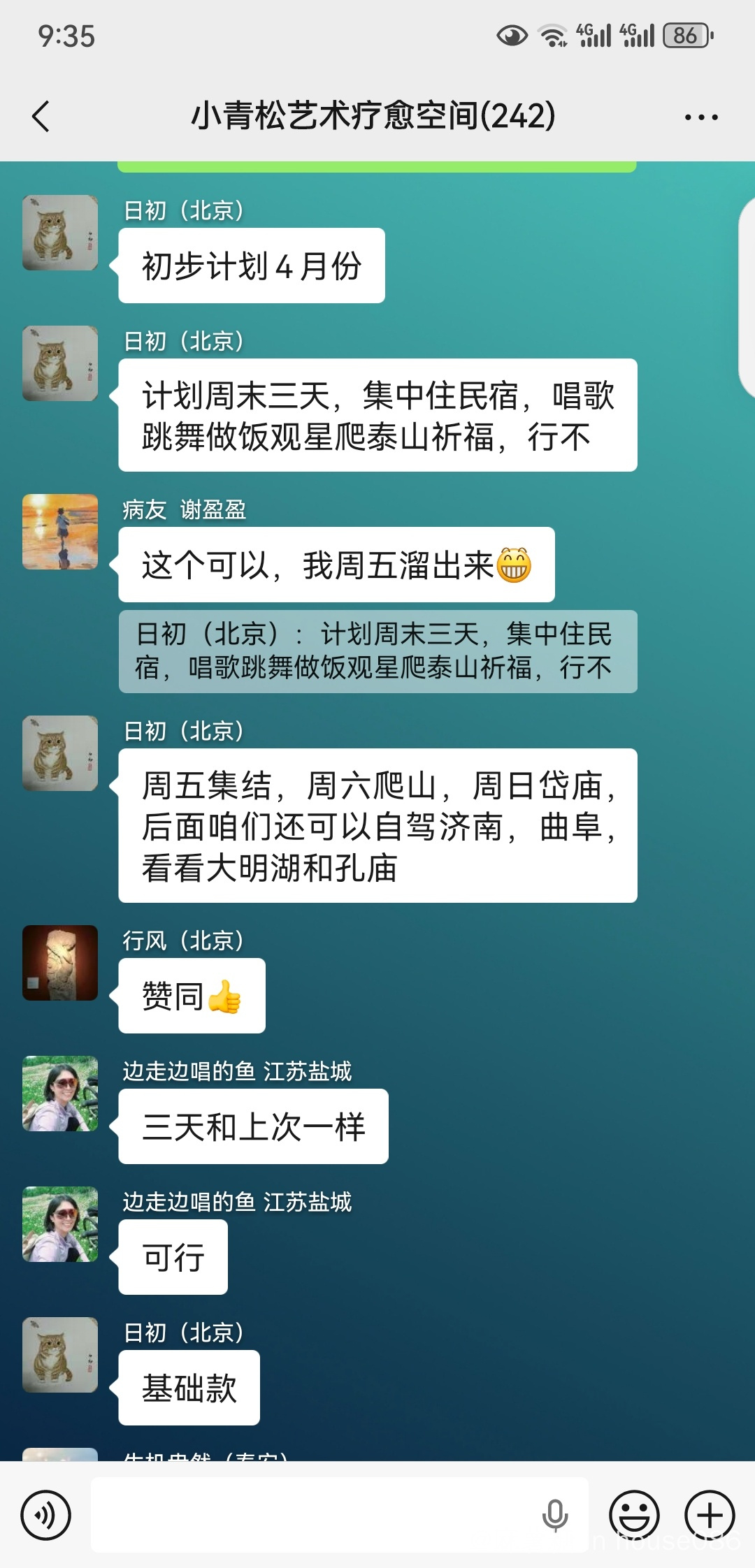Viewport: 755px width, 1568px height.
Task: Open 行风(北京)'s avatar profile
Action: 60,963
